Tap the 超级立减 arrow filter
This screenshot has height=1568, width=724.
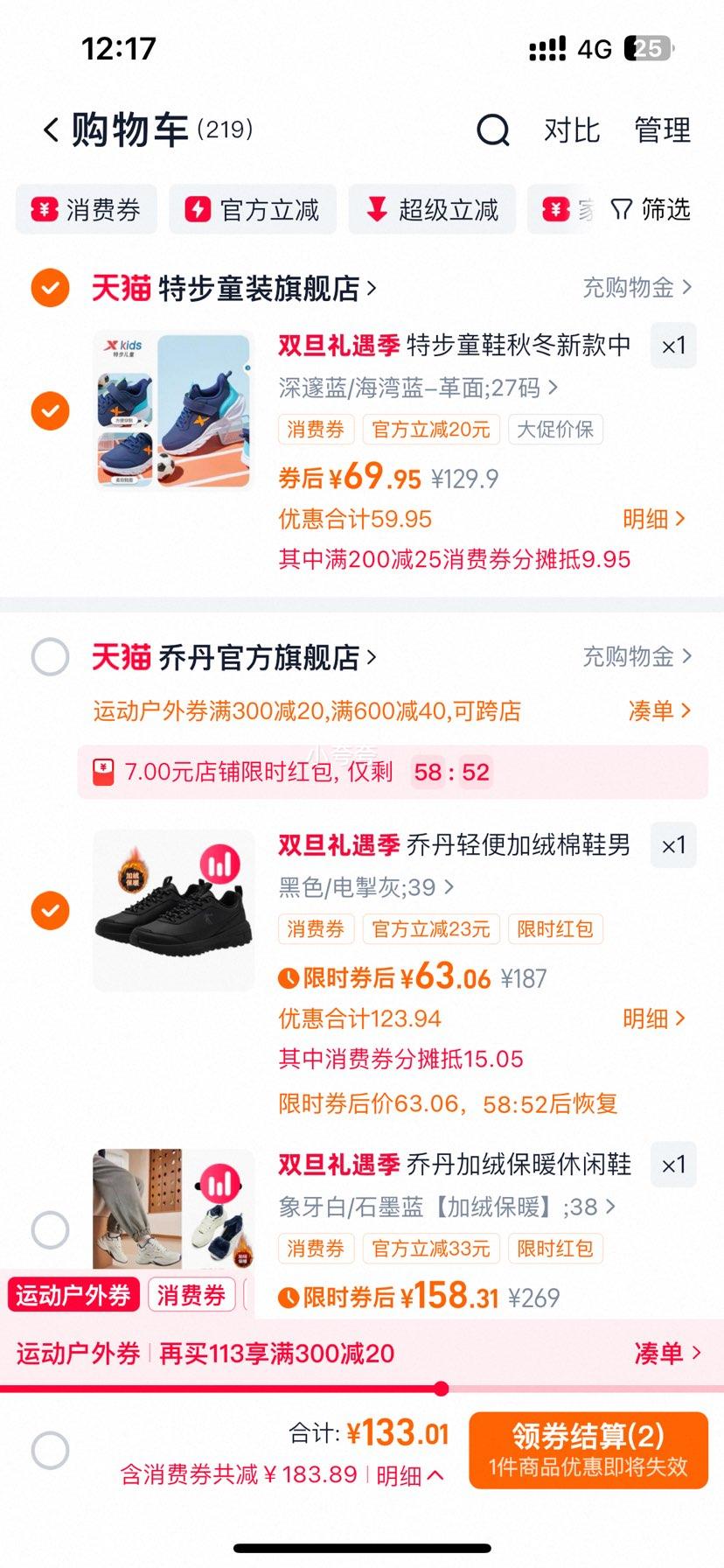tap(431, 209)
